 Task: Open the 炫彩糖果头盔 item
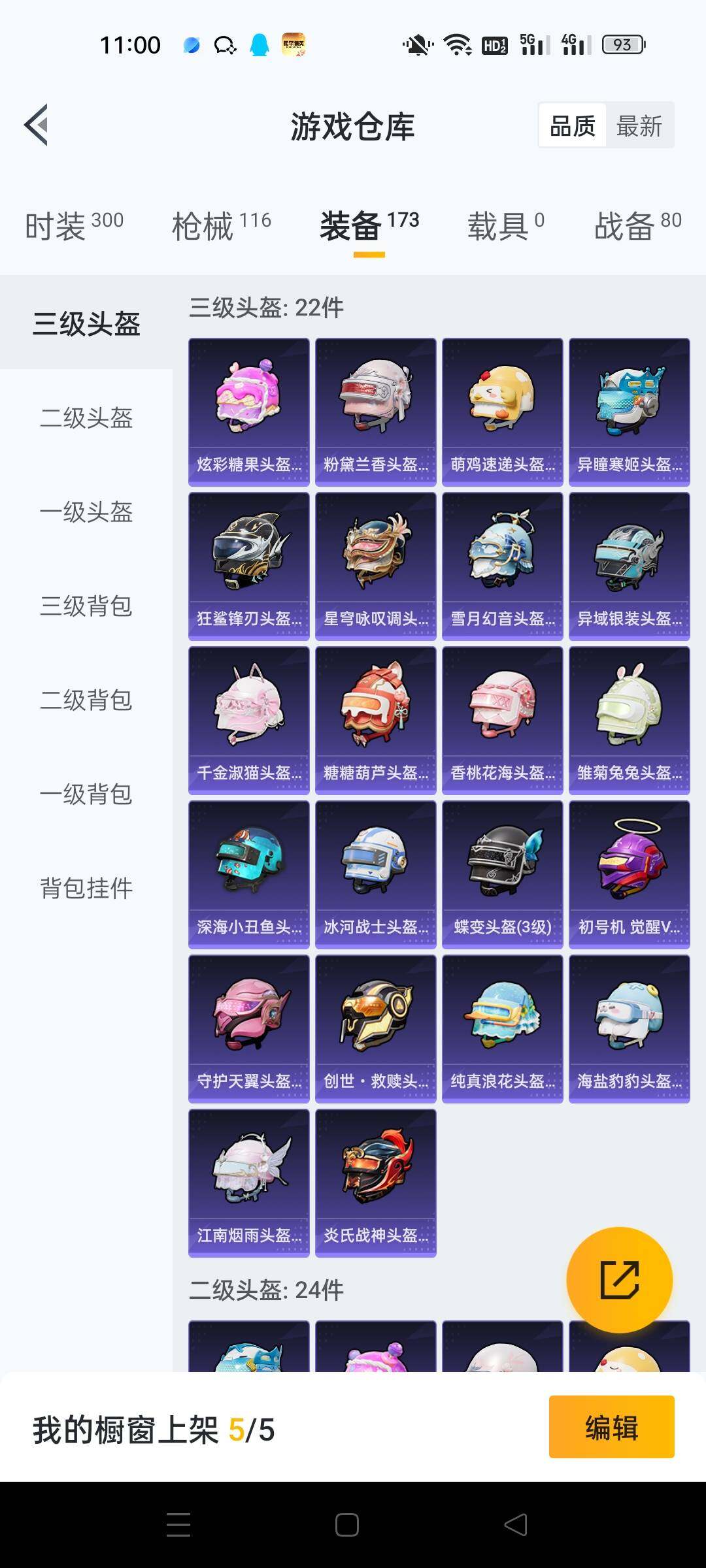[248, 412]
